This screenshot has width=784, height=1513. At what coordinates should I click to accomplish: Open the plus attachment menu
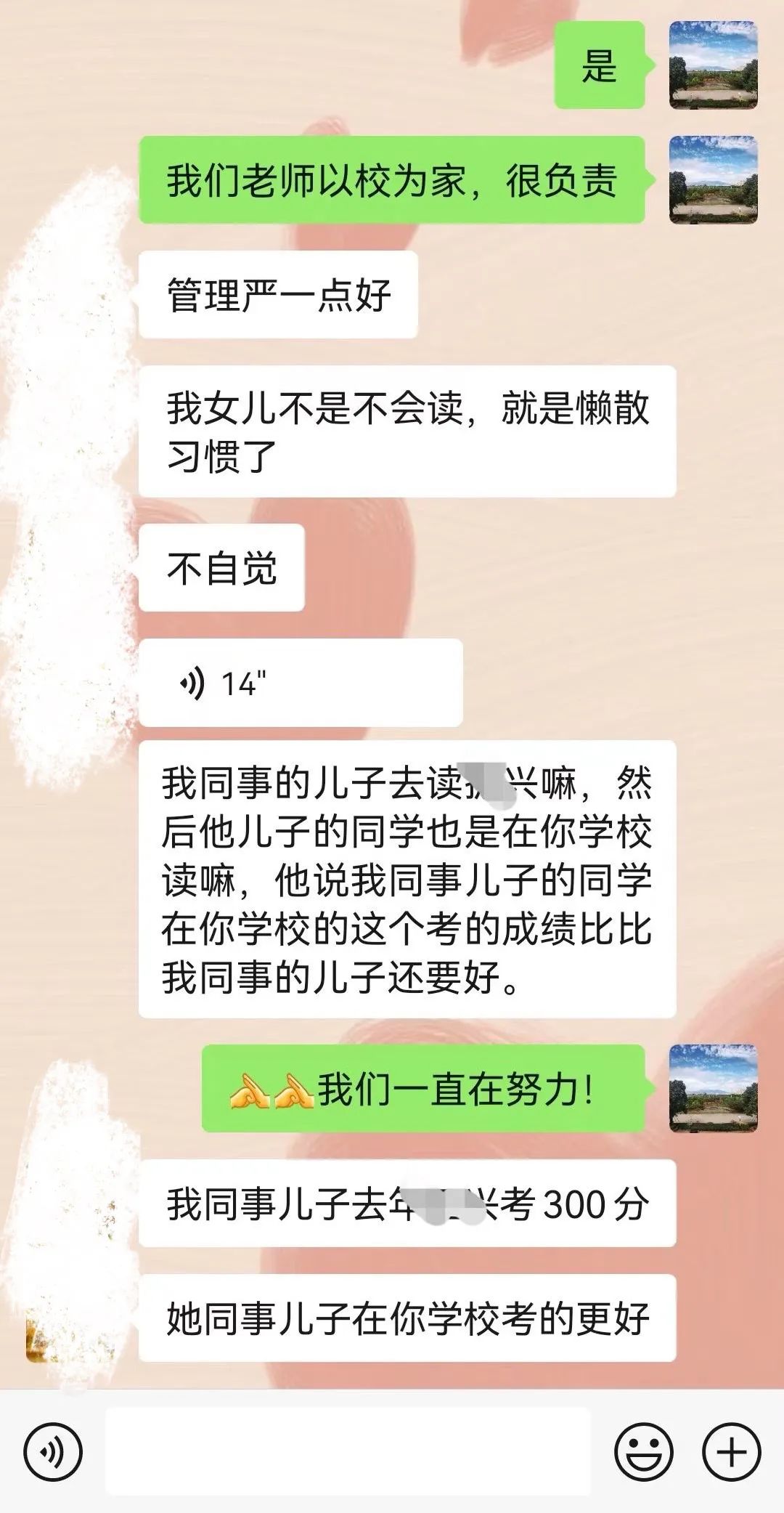[x=731, y=1453]
